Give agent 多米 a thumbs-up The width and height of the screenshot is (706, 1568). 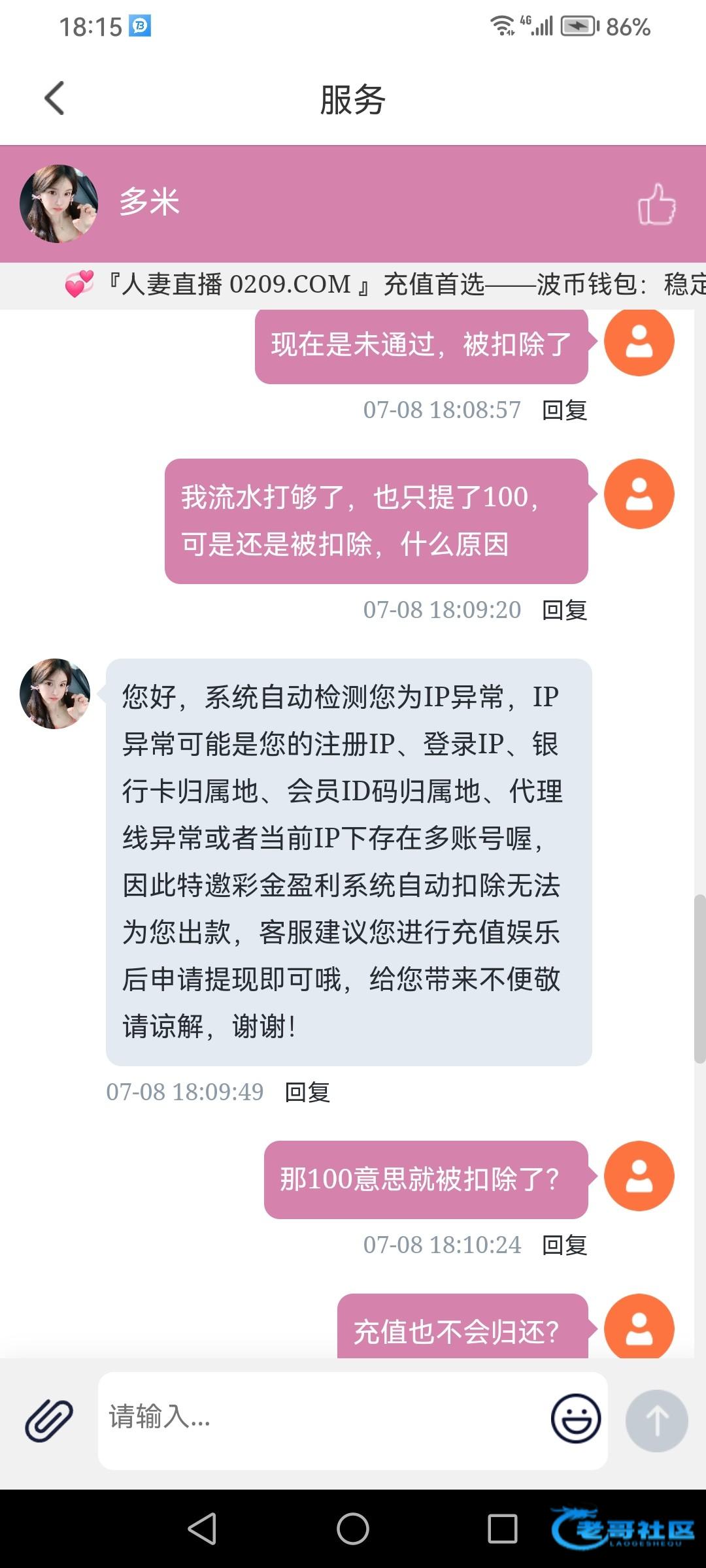tap(656, 204)
